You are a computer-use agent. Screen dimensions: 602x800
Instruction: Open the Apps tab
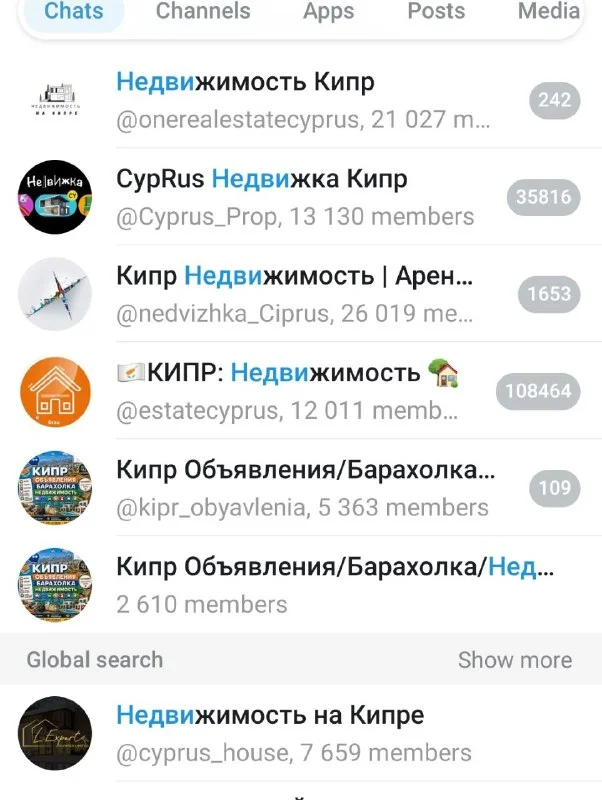[328, 11]
